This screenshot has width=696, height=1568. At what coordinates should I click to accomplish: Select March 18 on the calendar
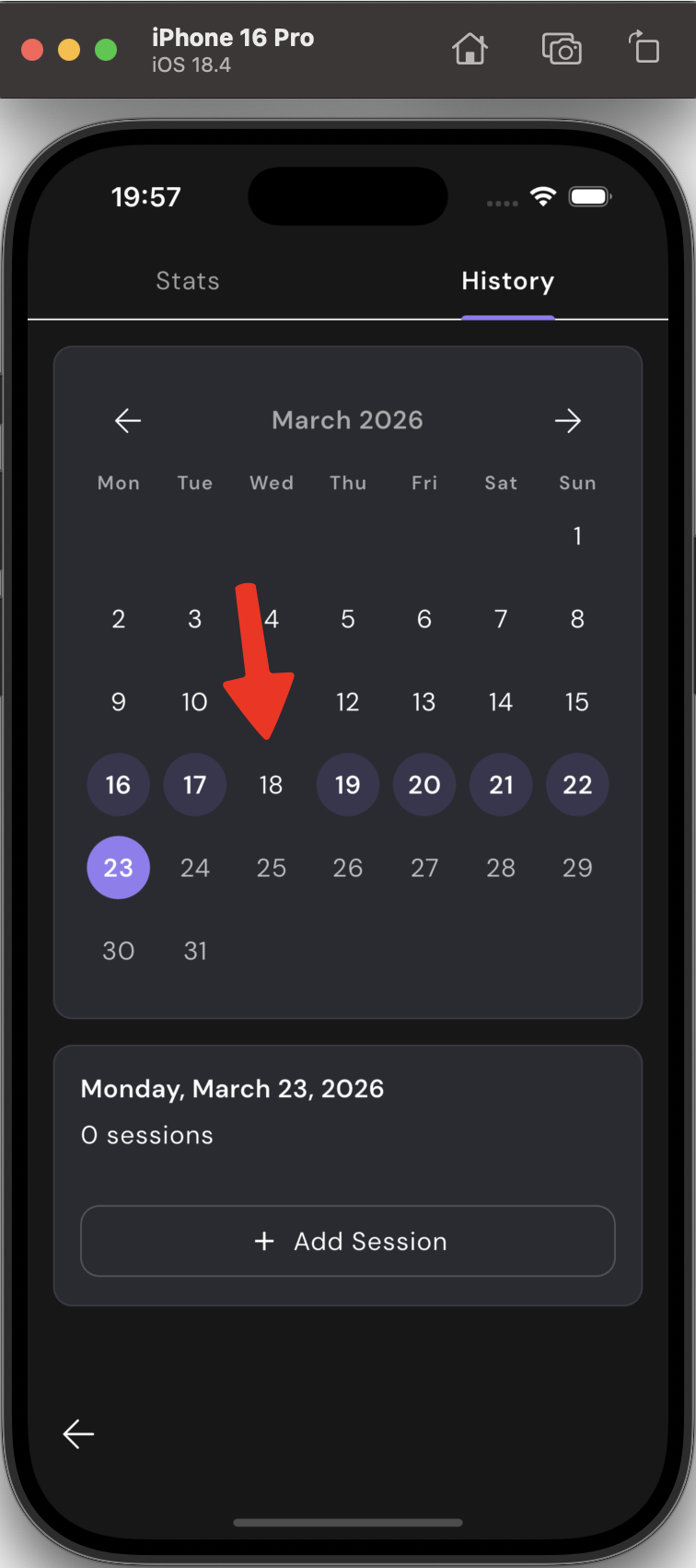click(x=271, y=785)
